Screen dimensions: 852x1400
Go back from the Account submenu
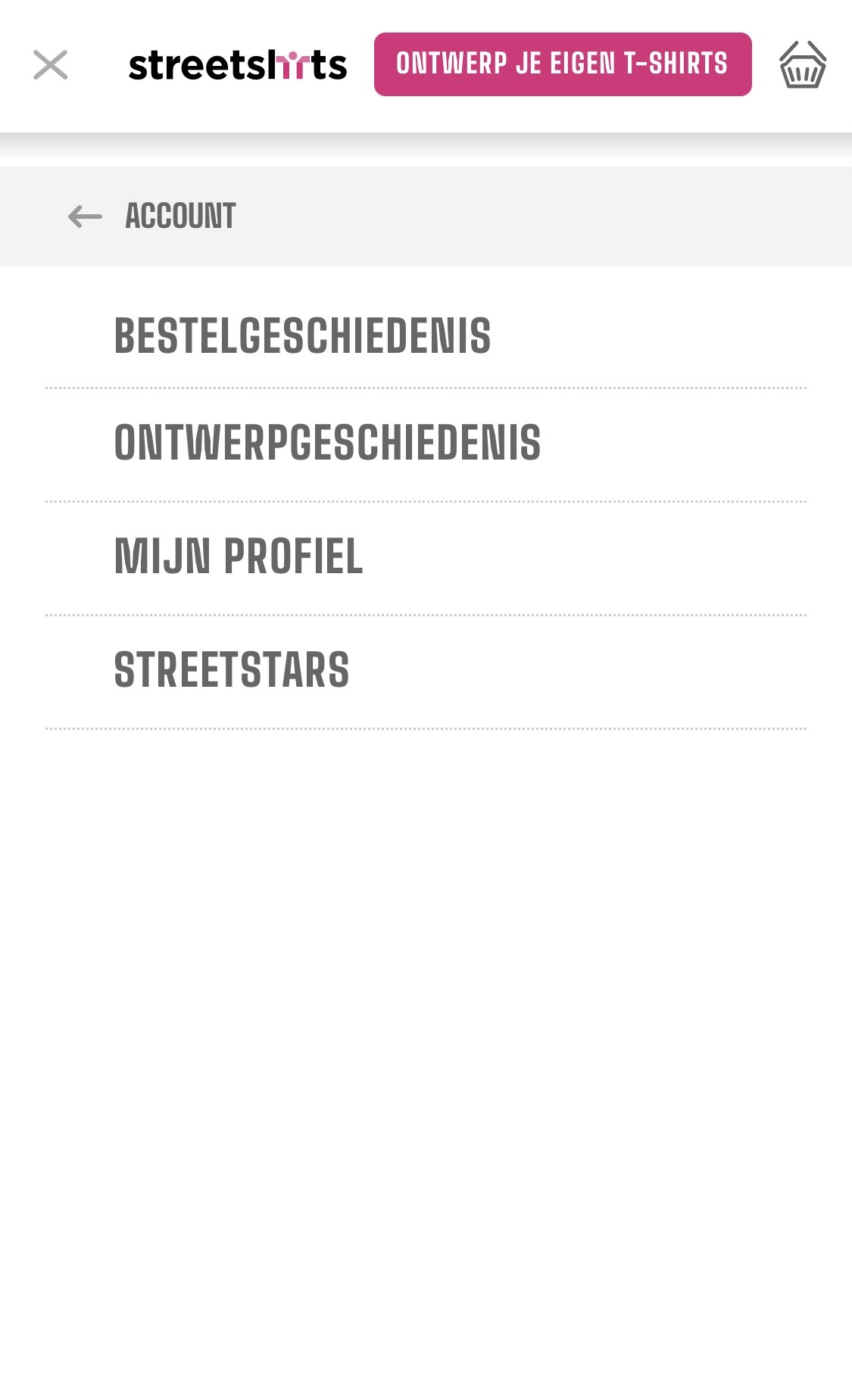click(85, 217)
